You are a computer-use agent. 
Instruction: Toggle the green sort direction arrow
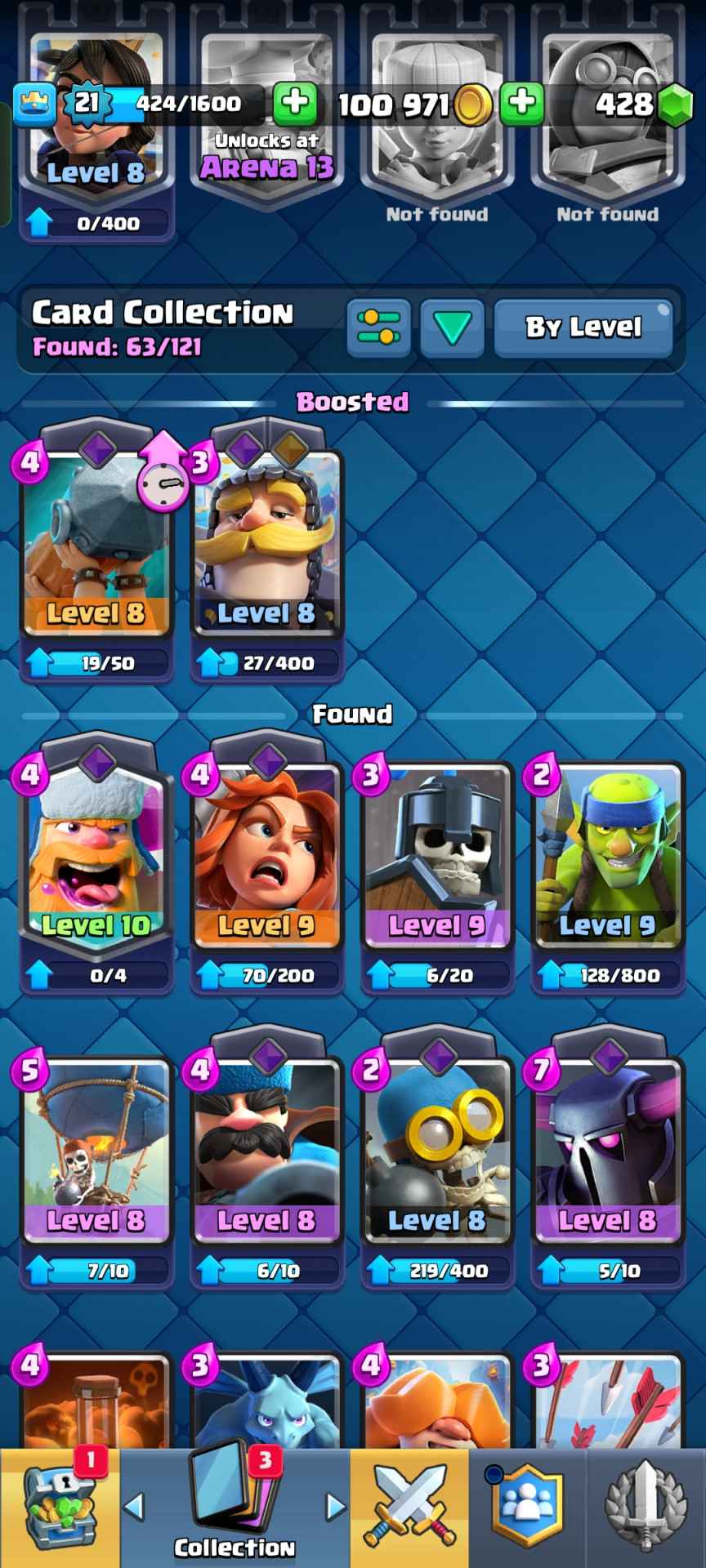[452, 327]
